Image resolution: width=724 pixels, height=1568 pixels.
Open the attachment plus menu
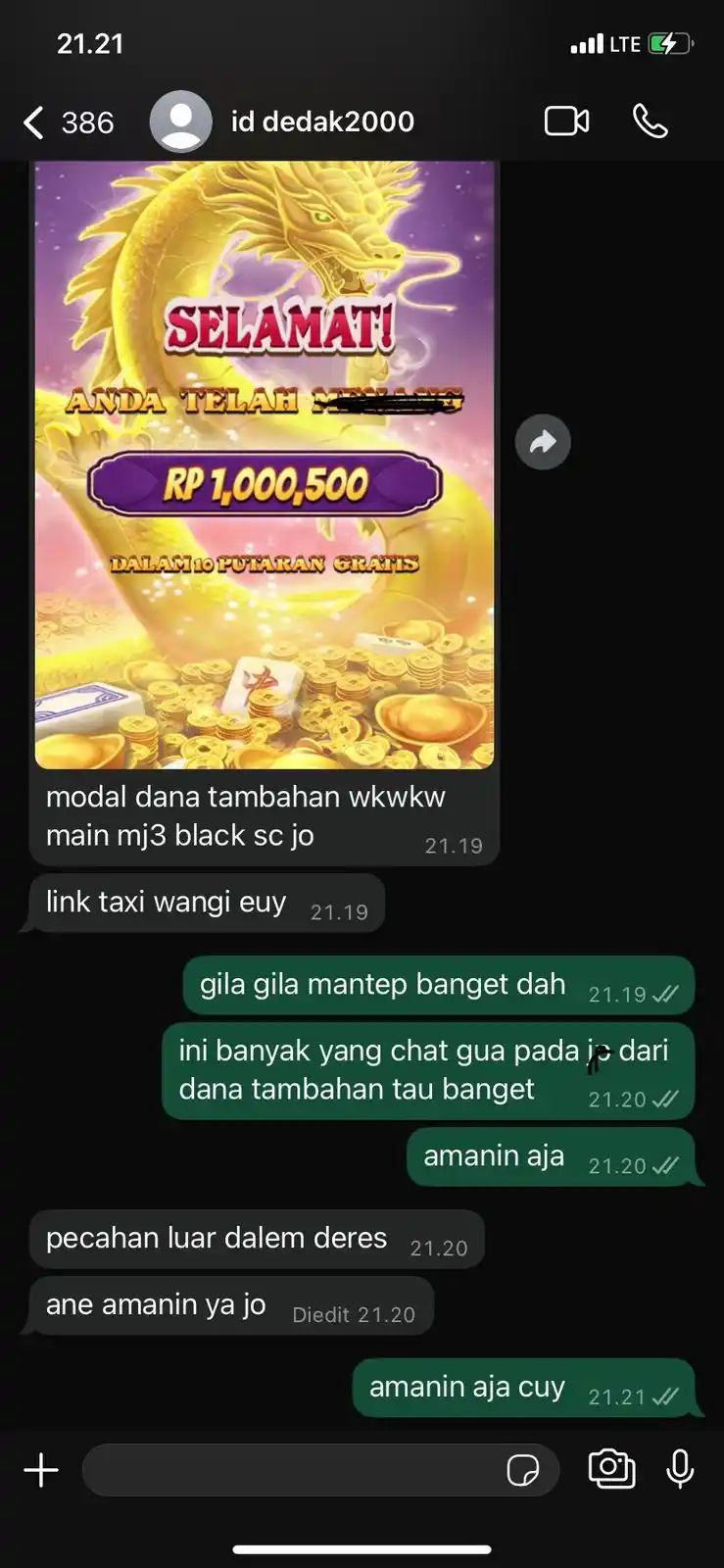(x=41, y=1470)
